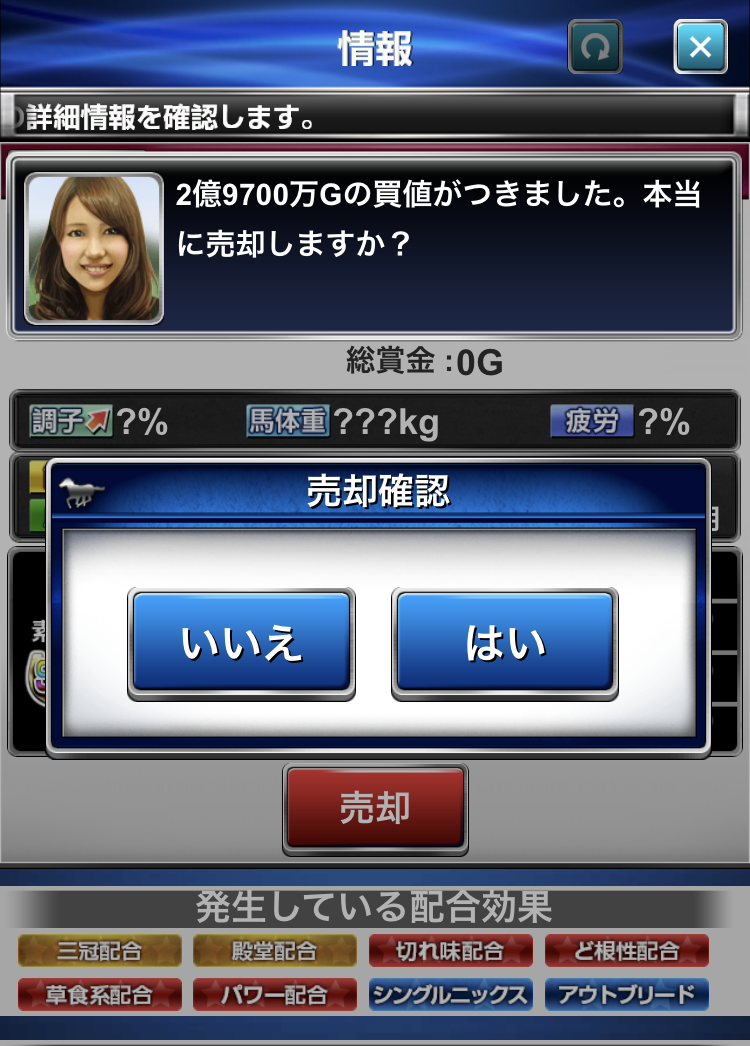
Task: View the 草食系配合 effect
Action: tap(100, 995)
